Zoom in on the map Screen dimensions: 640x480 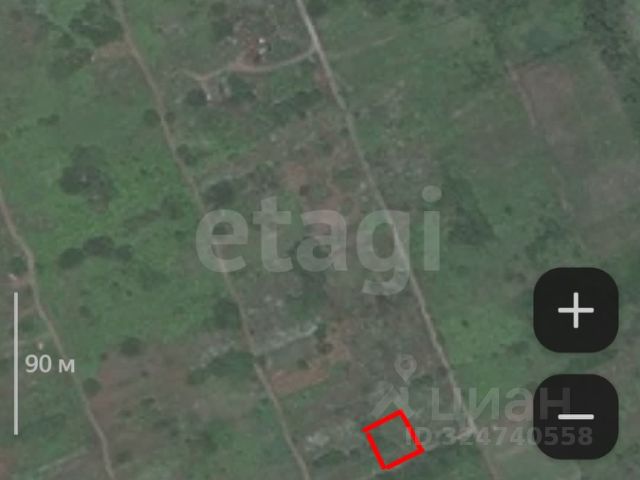coord(575,311)
